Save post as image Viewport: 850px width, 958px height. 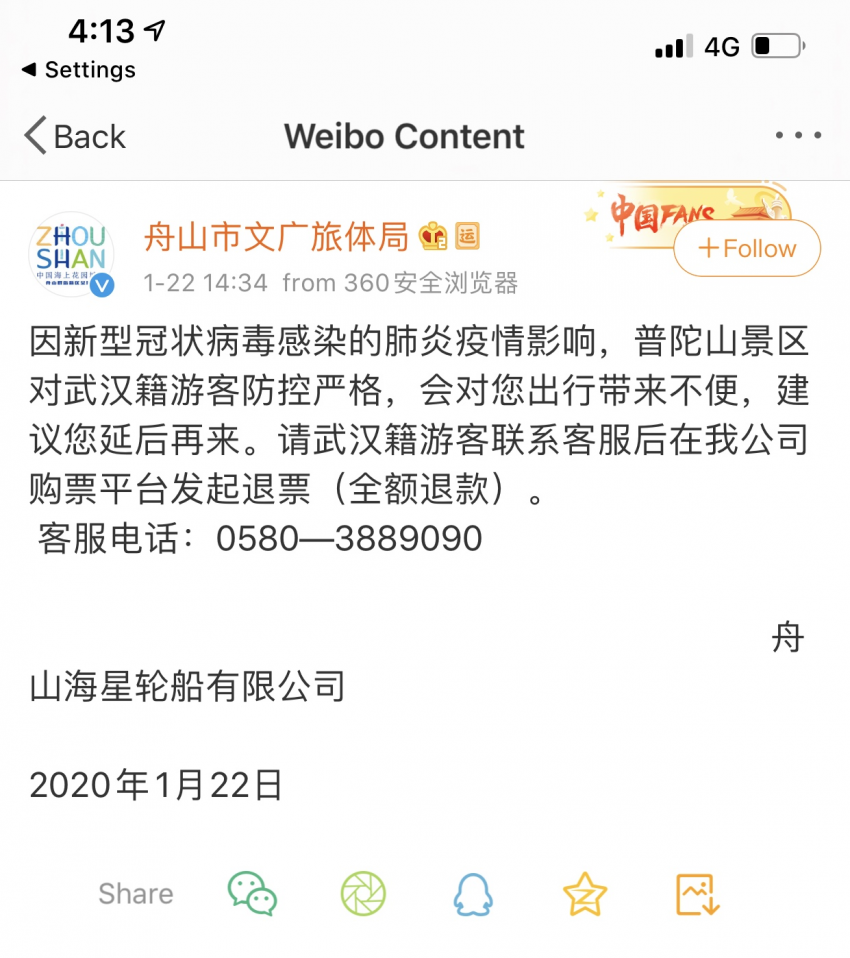click(x=697, y=893)
